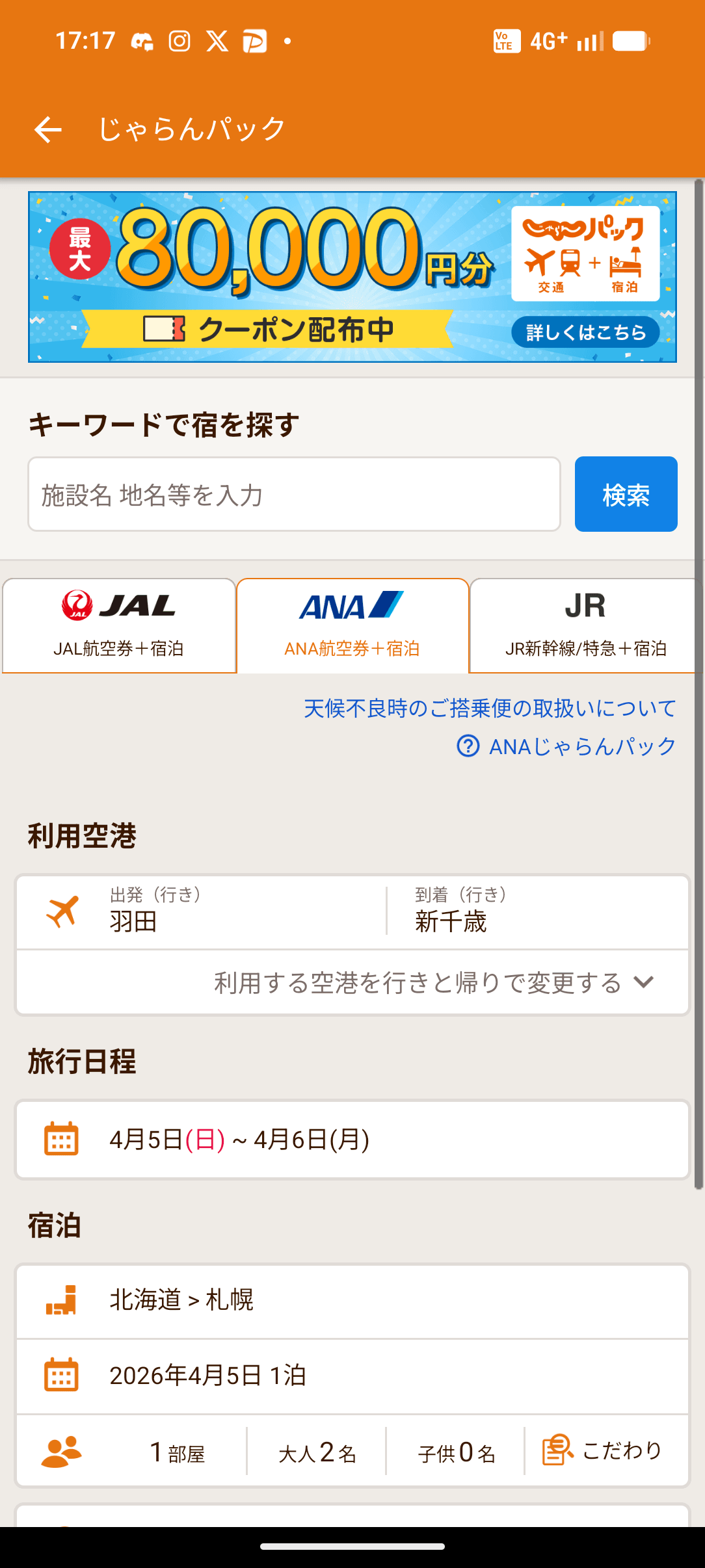
Task: Adjust adult count 大人2名
Action: tap(317, 1452)
